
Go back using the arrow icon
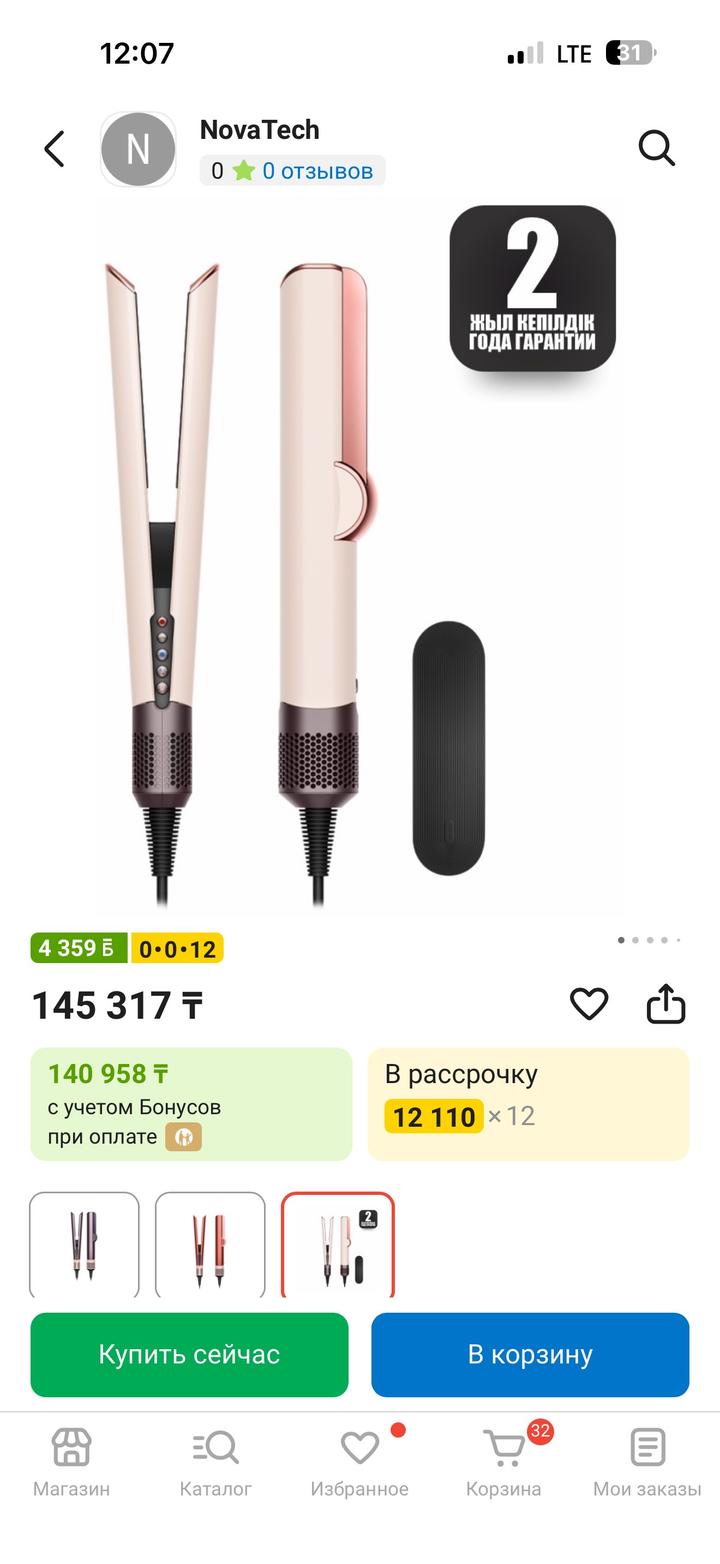55,149
